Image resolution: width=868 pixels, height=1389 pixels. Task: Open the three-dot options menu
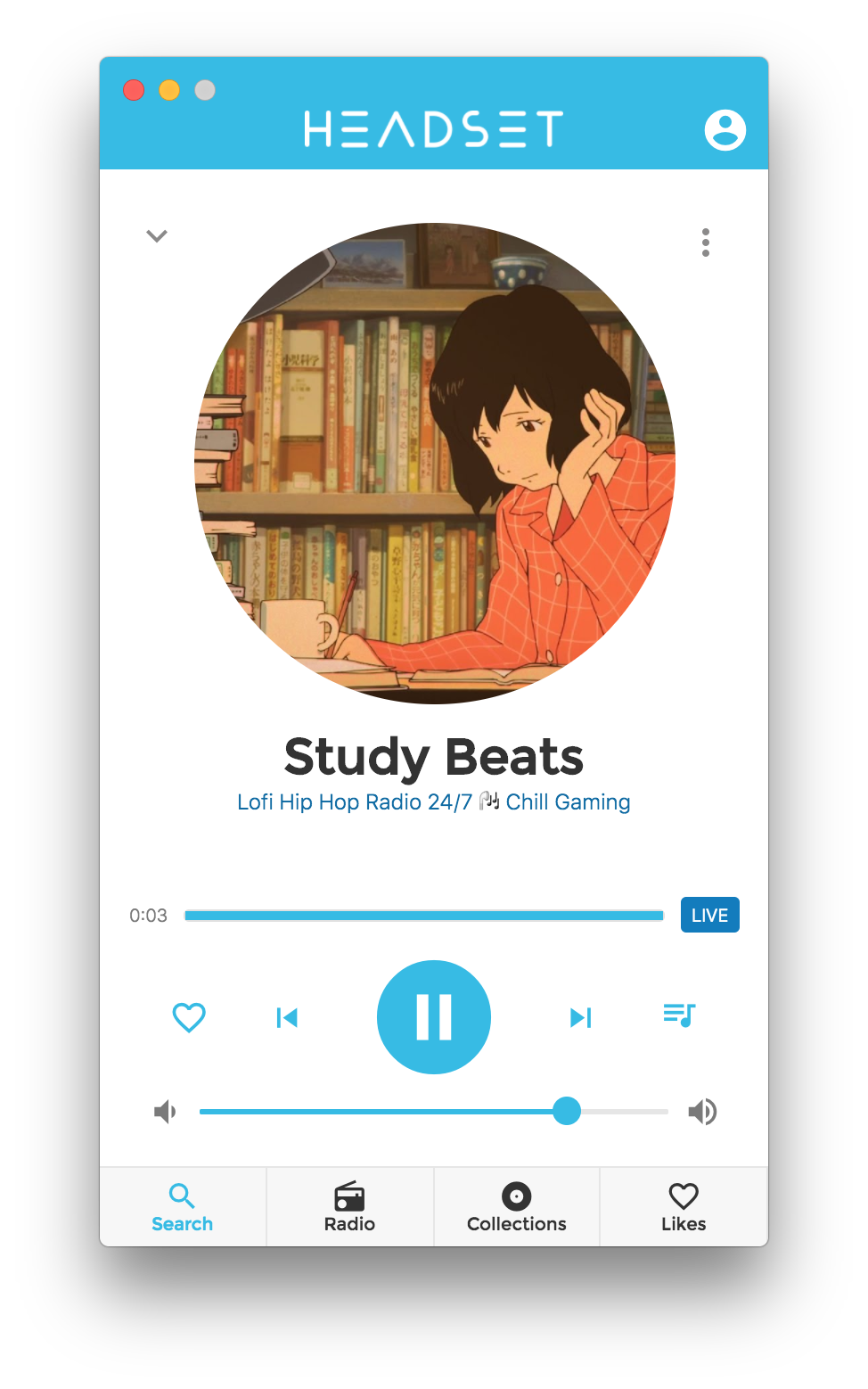706,242
